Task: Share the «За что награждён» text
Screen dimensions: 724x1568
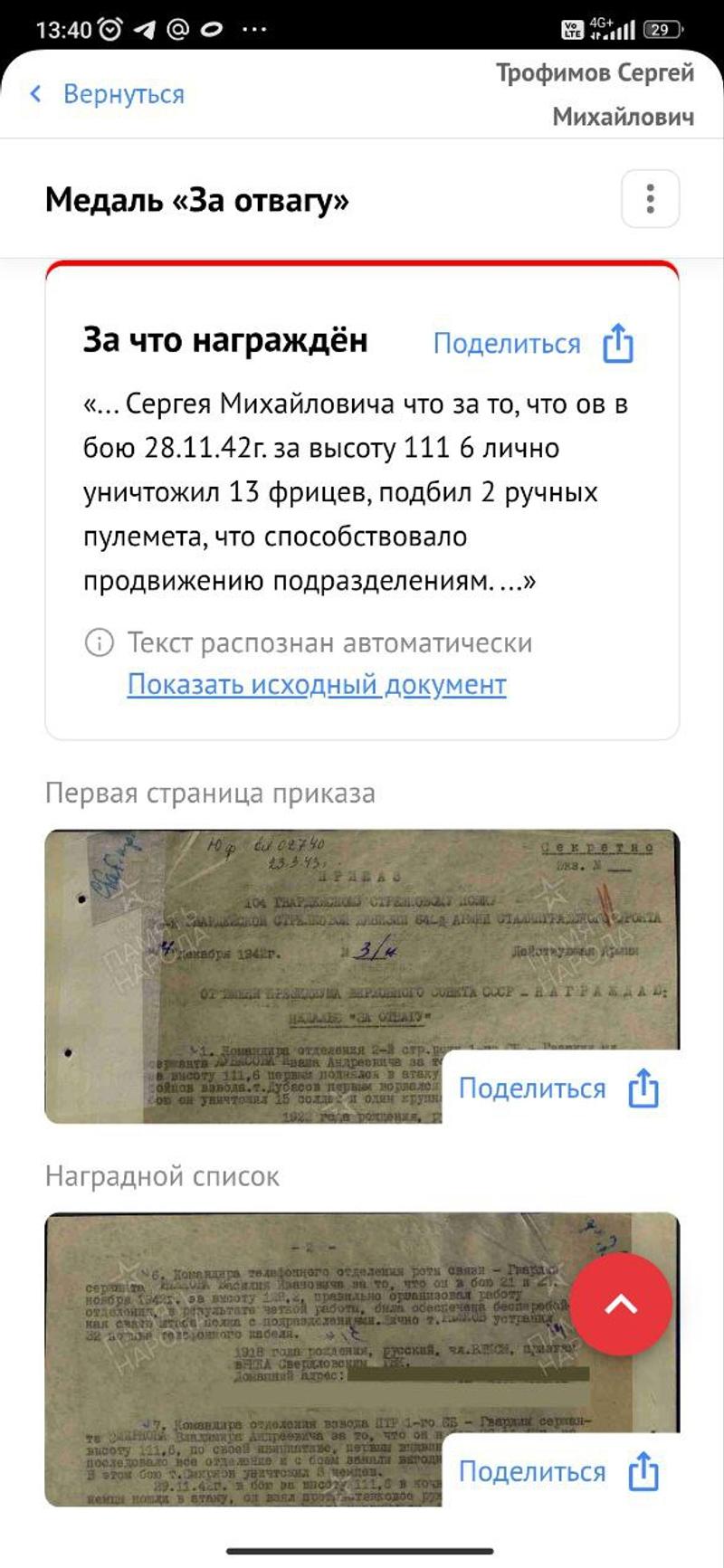Action: [x=533, y=344]
